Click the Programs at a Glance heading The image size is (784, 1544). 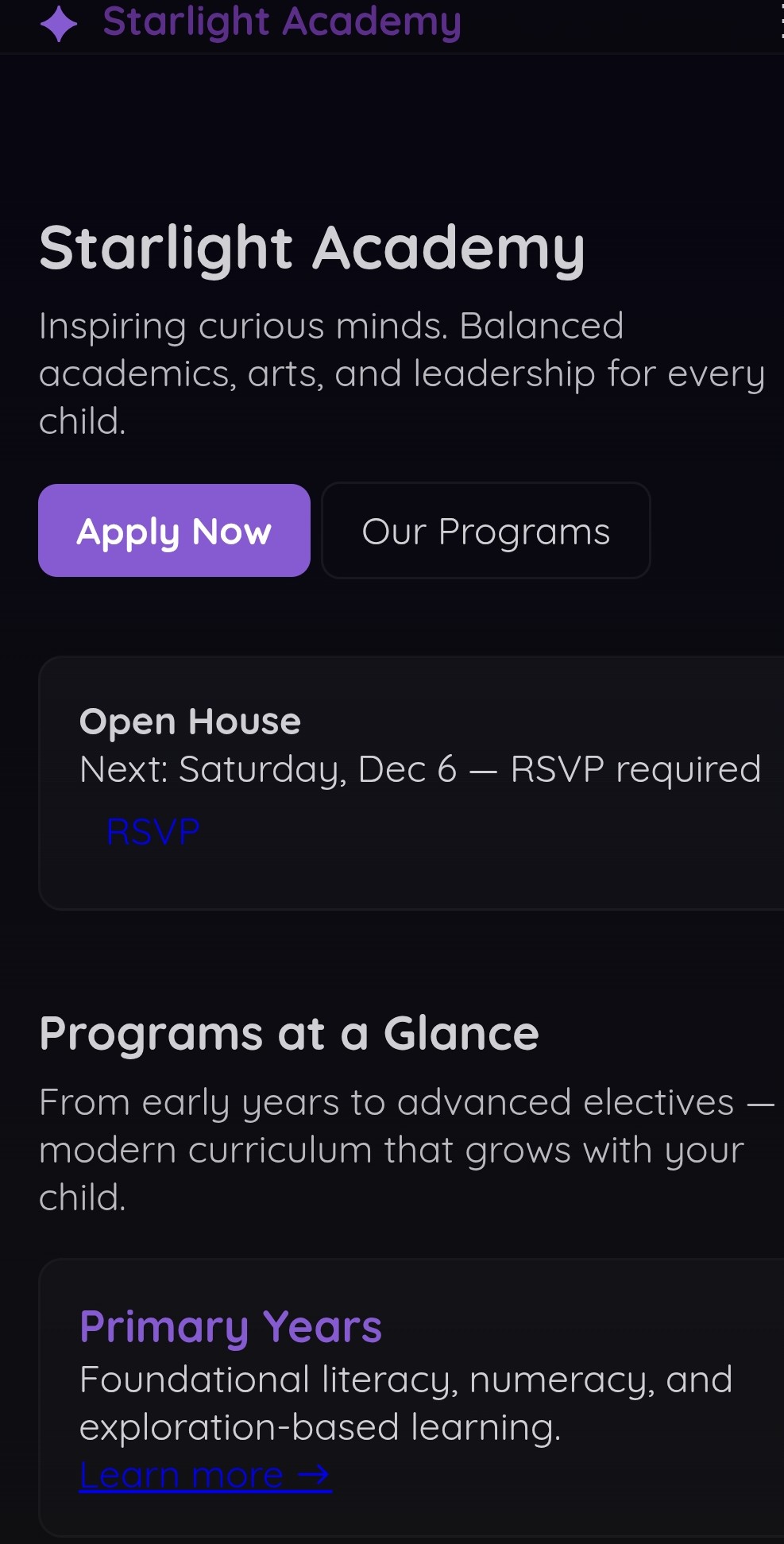[x=289, y=1033]
